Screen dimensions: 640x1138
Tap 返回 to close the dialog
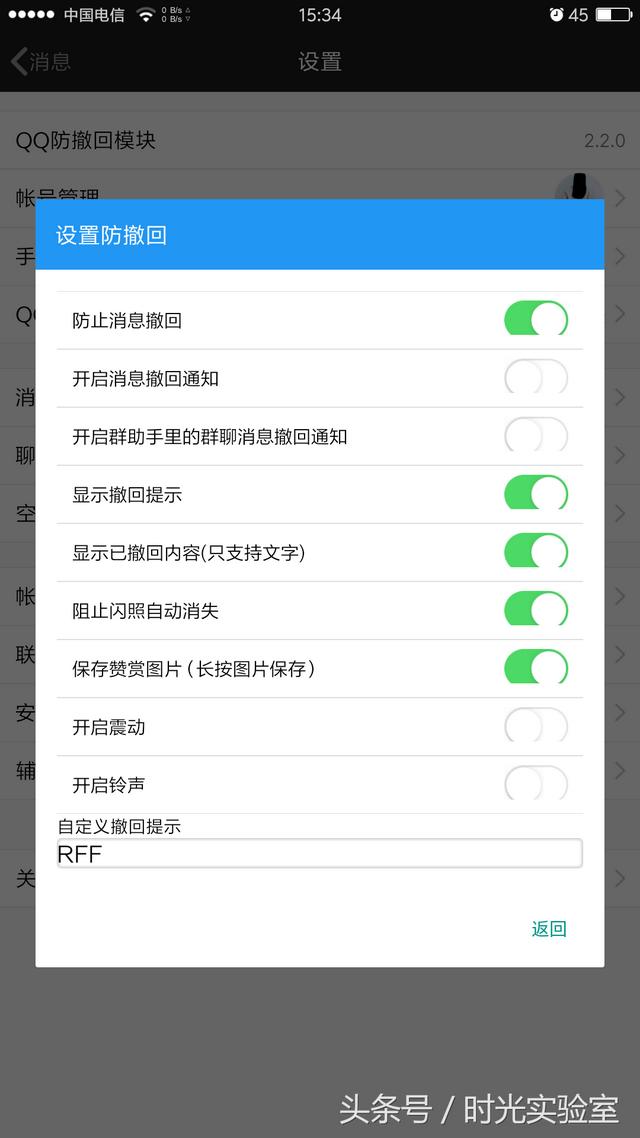549,929
